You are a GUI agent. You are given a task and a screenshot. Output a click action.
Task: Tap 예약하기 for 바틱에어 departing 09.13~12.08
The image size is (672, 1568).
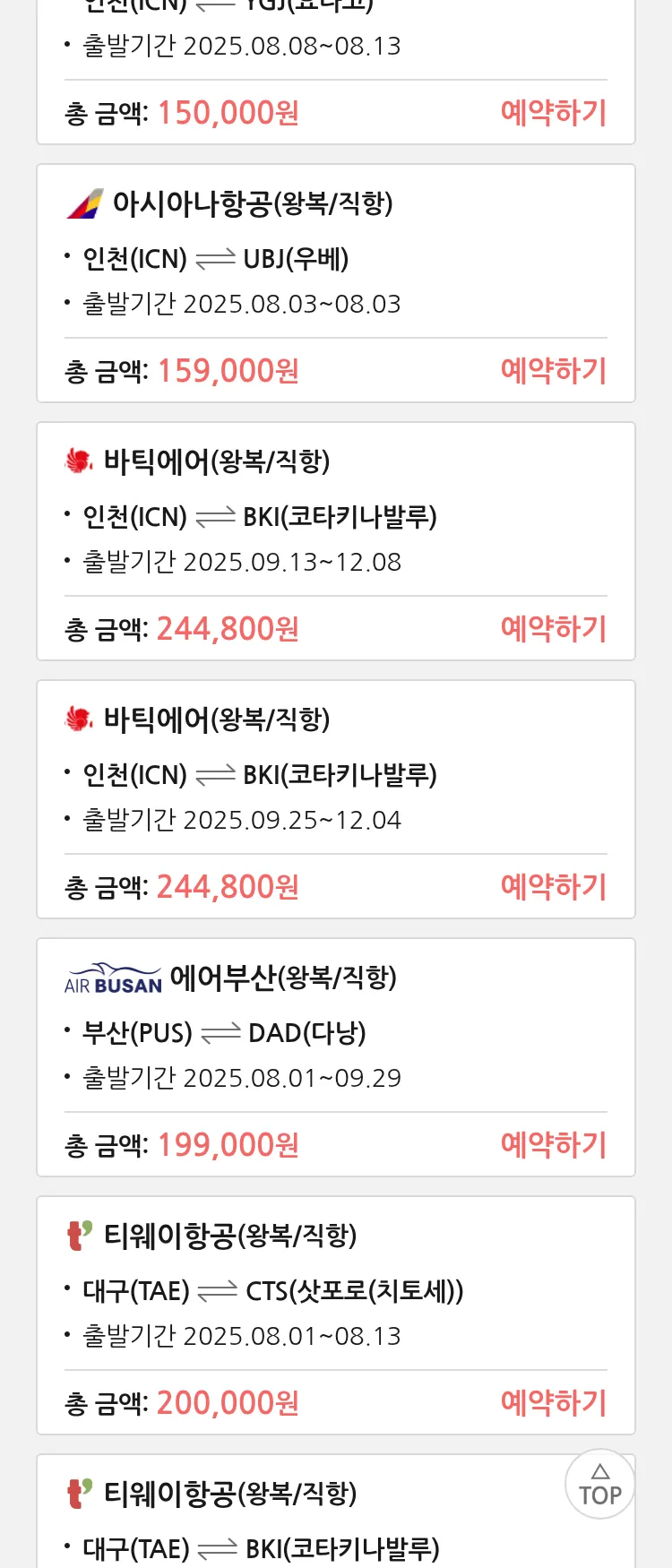click(553, 629)
